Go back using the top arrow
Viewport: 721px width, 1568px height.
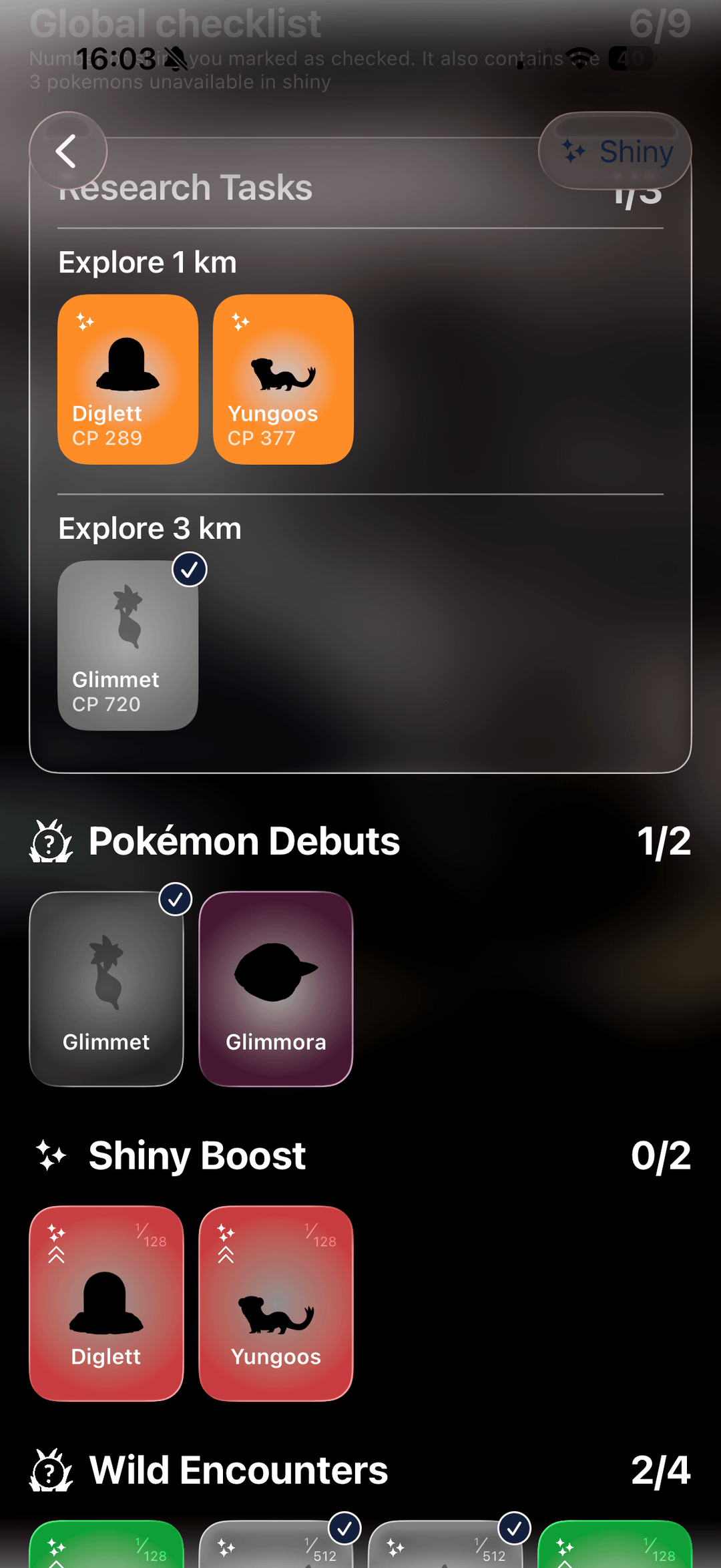click(x=67, y=151)
